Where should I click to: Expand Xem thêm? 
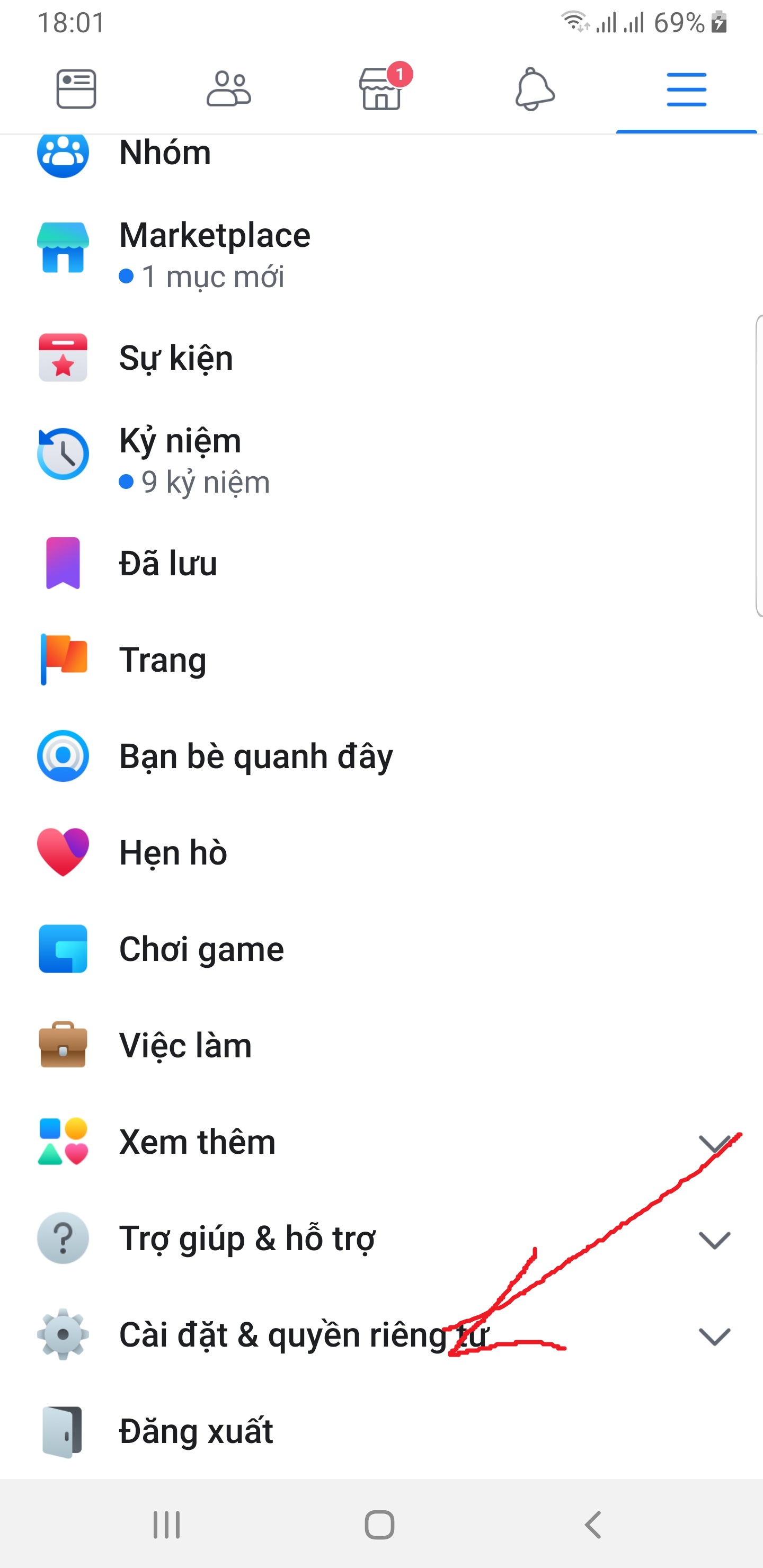pos(197,1142)
